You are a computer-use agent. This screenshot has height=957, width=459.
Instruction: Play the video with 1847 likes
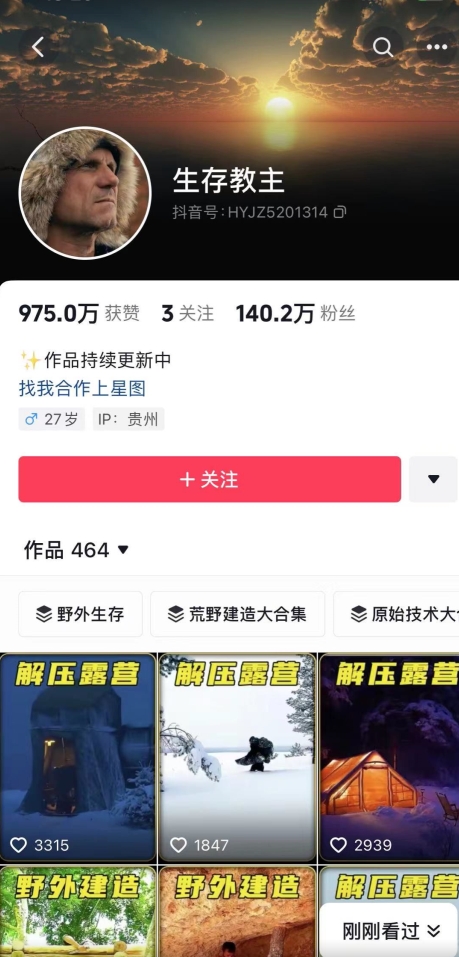pyautogui.click(x=237, y=757)
